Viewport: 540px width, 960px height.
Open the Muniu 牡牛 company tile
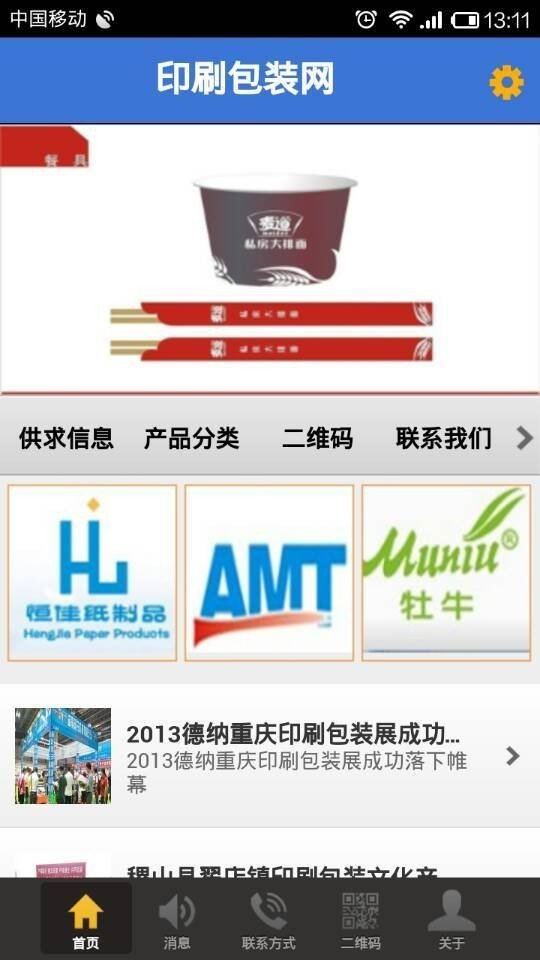[446, 573]
